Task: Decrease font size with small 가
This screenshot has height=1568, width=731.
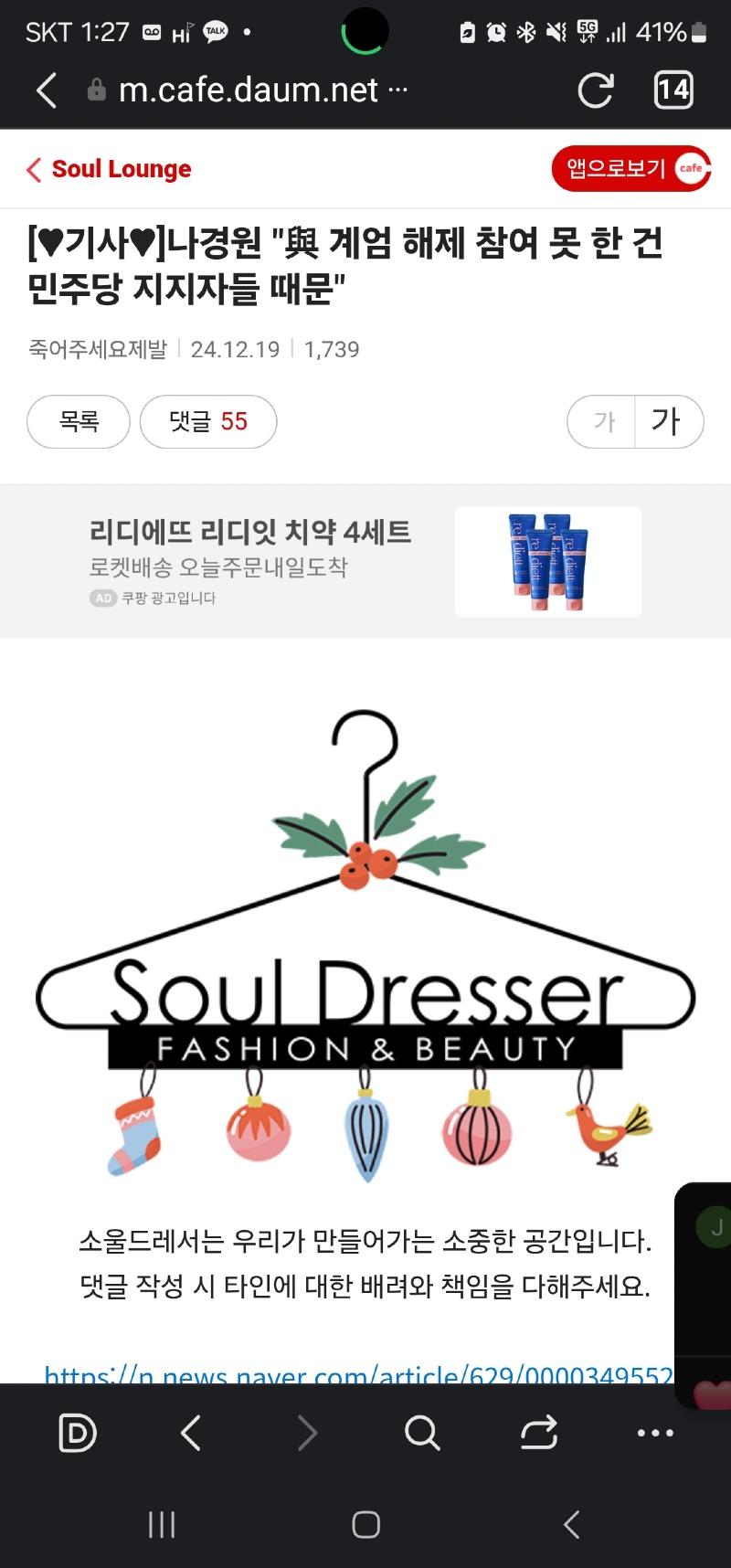Action: pyautogui.click(x=603, y=421)
